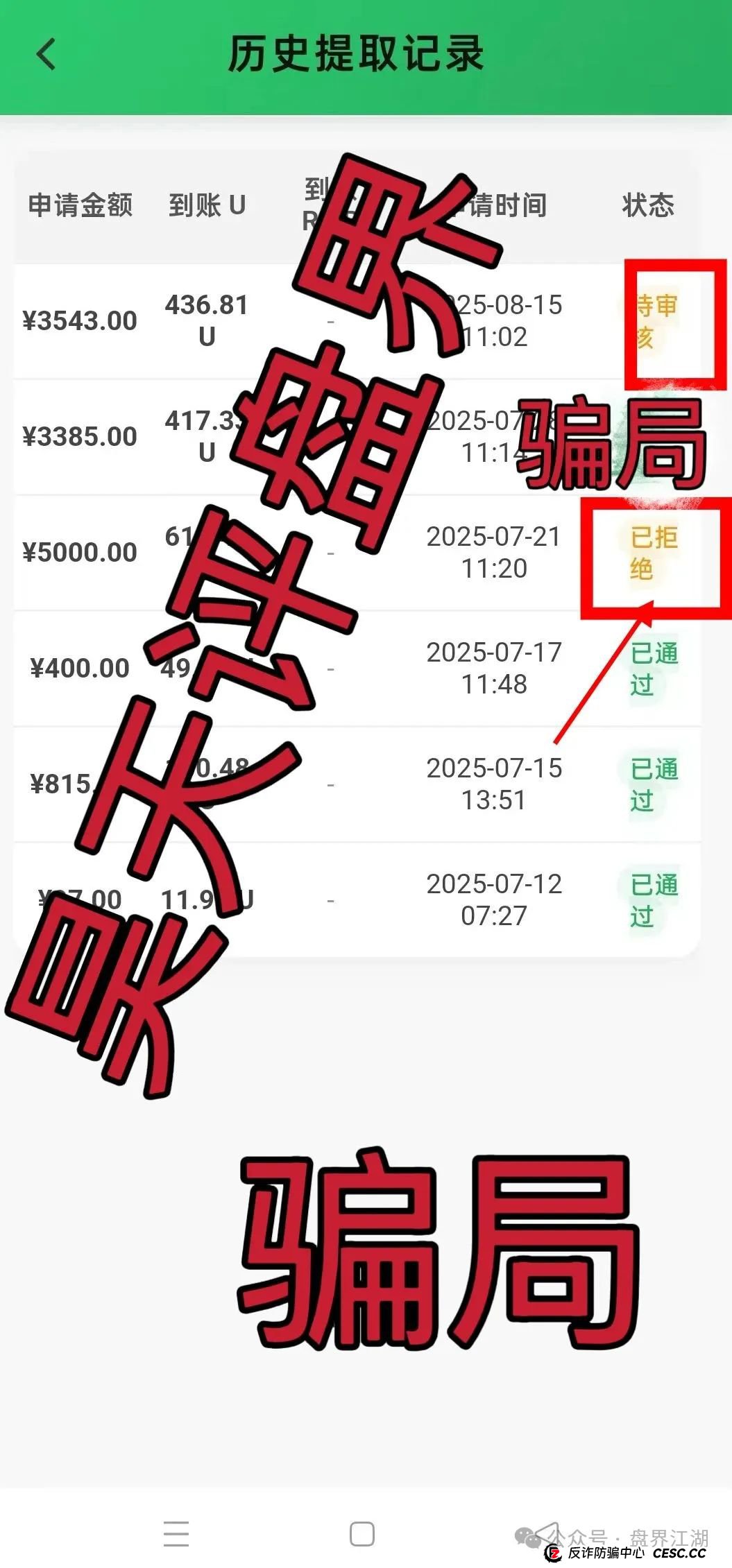732x1568 pixels.
Task: Tap the back arrow on the title bar
Action: (x=44, y=55)
